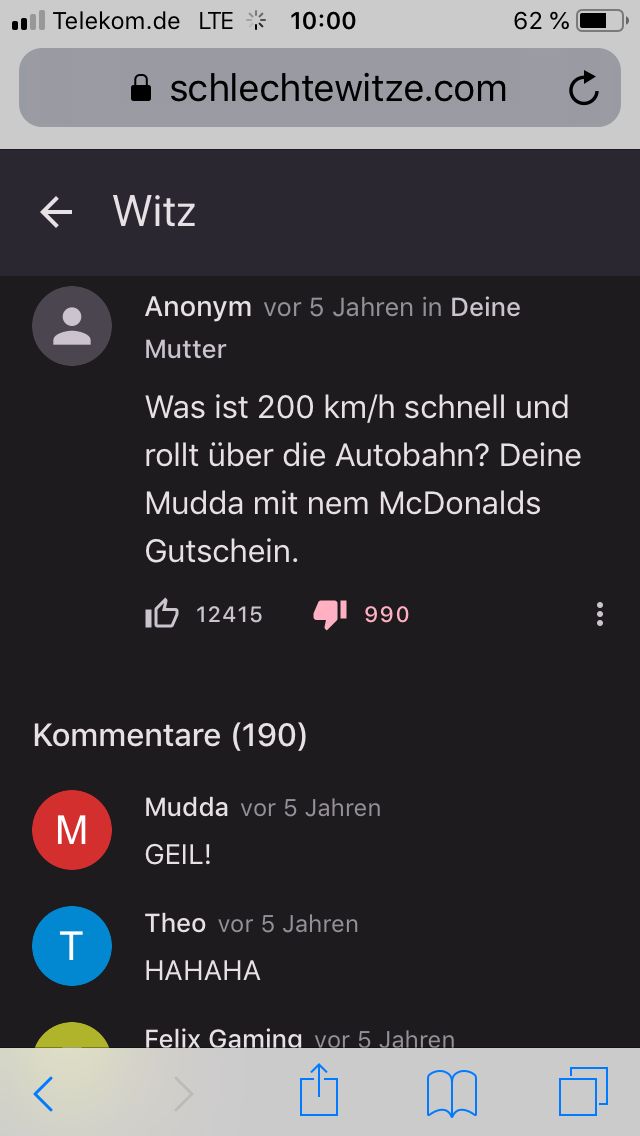Open Safari bookmarks
The width and height of the screenshot is (640, 1136).
(x=451, y=1094)
